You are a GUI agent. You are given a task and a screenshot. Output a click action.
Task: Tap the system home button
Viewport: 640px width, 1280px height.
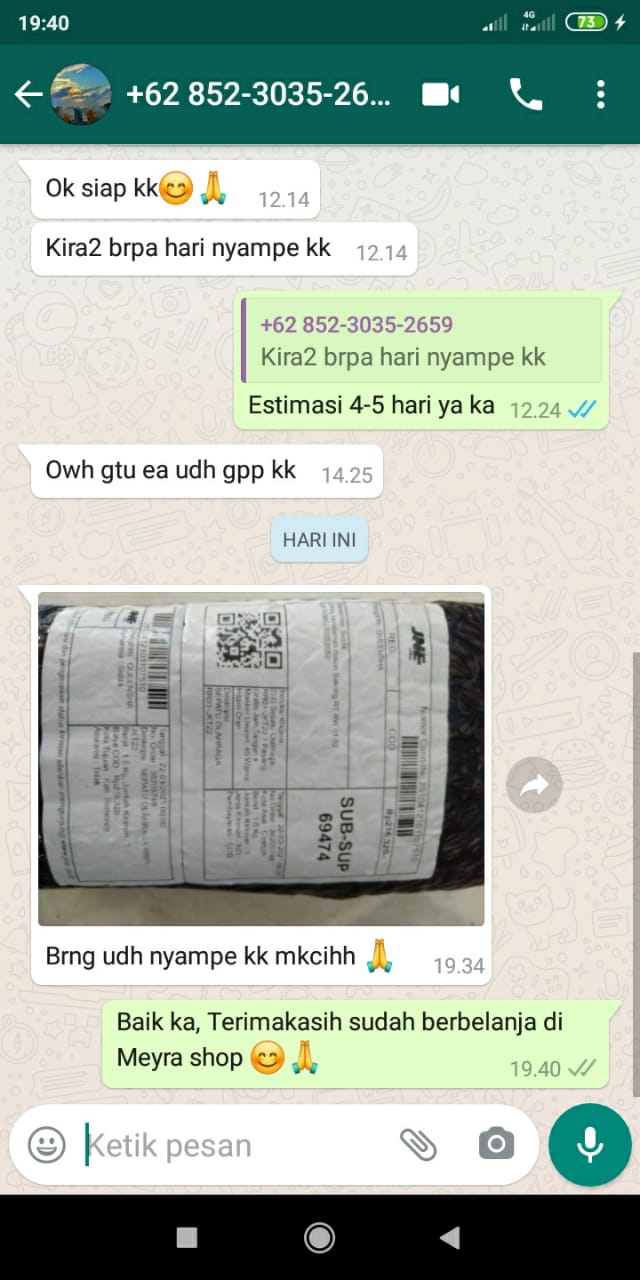tap(319, 1237)
